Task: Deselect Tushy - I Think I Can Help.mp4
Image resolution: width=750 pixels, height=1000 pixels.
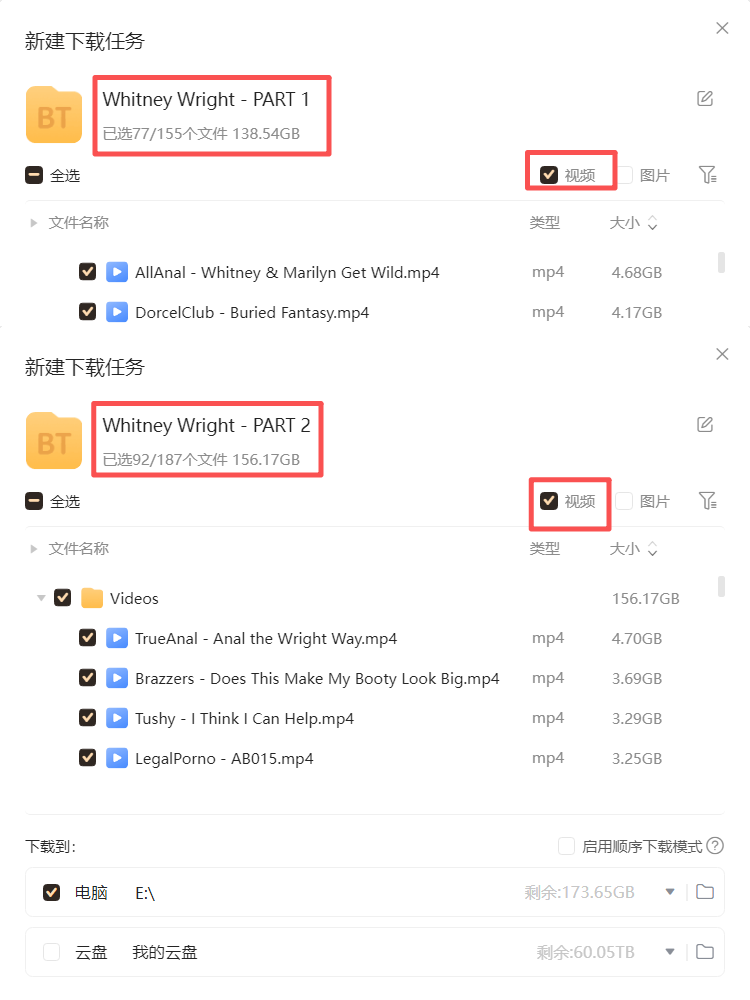Action: (x=87, y=718)
